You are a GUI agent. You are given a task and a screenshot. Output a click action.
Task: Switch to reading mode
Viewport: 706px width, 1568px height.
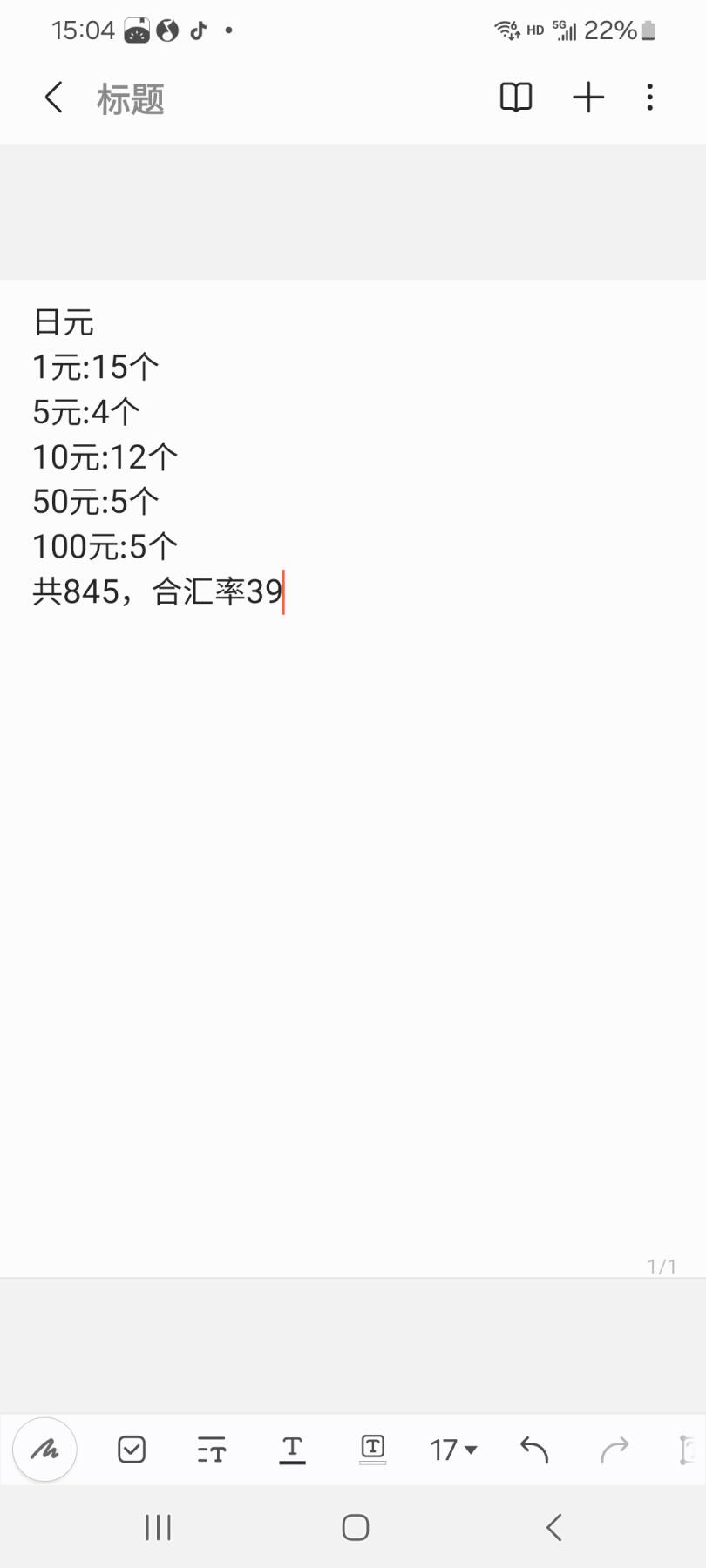click(516, 97)
